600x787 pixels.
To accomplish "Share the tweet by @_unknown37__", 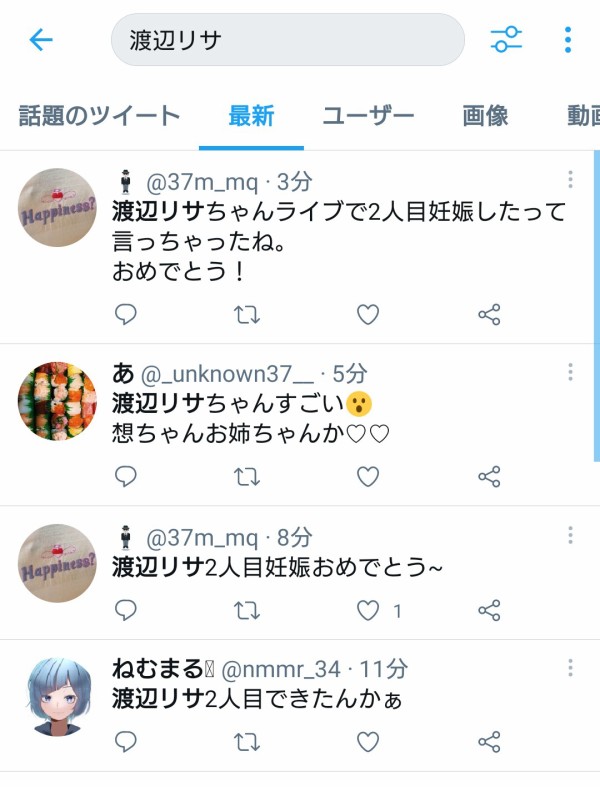I will pyautogui.click(x=489, y=476).
